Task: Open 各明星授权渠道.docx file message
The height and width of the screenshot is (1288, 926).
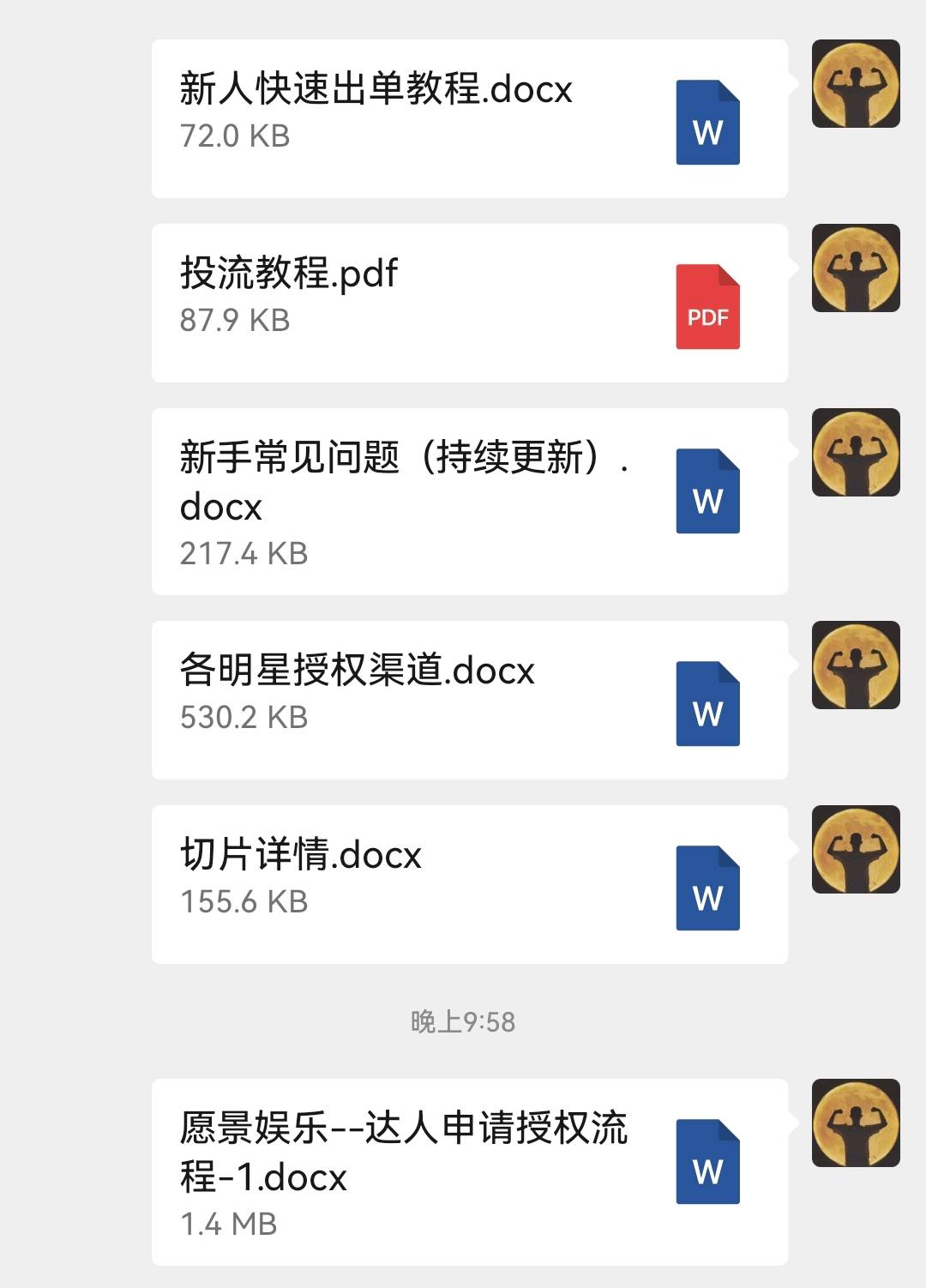Action: 469,700
